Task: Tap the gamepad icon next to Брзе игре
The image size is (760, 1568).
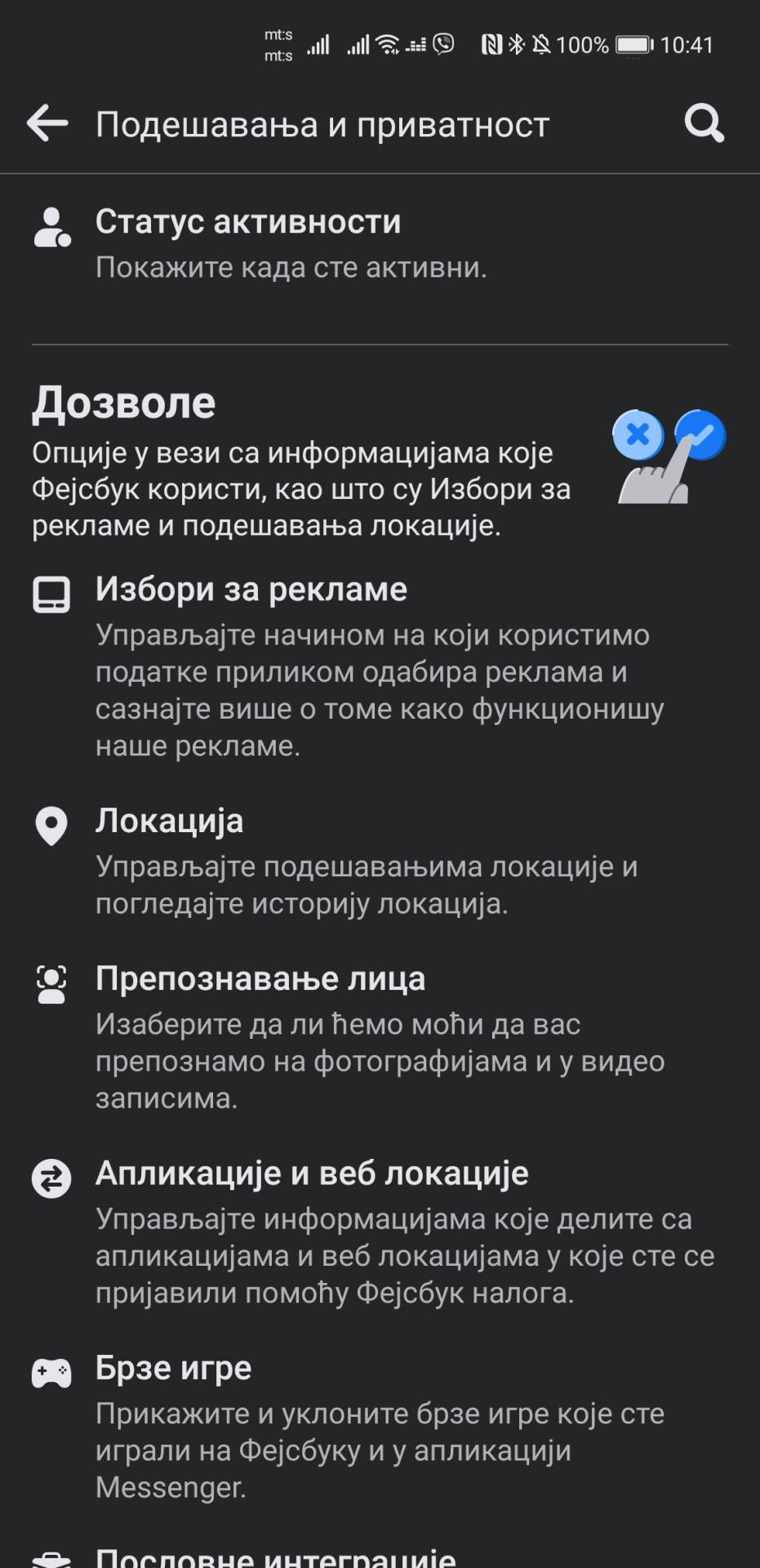Action: 52,1370
